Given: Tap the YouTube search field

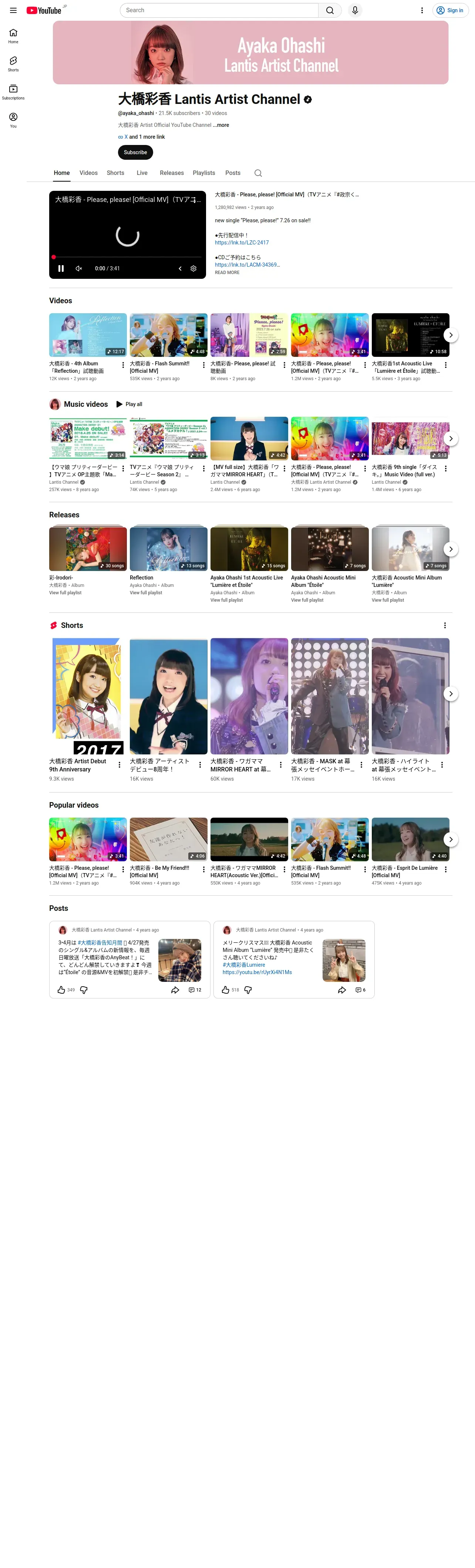Looking at the screenshot, I should [219, 10].
